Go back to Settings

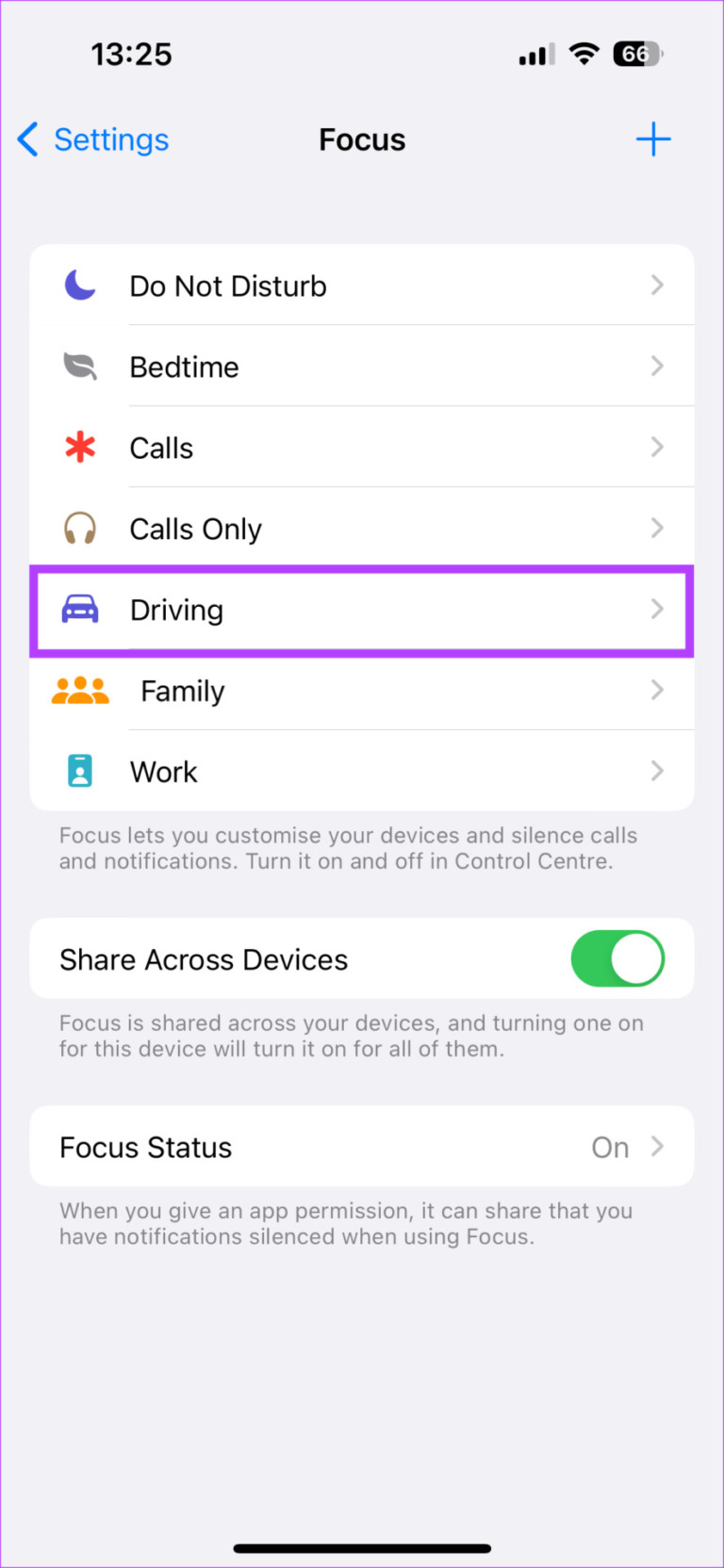(x=91, y=139)
